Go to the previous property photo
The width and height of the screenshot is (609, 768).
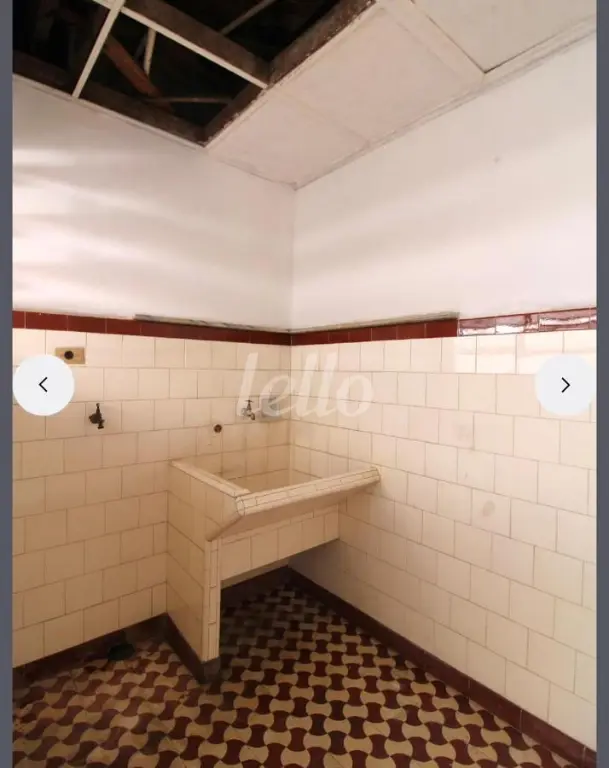(44, 385)
